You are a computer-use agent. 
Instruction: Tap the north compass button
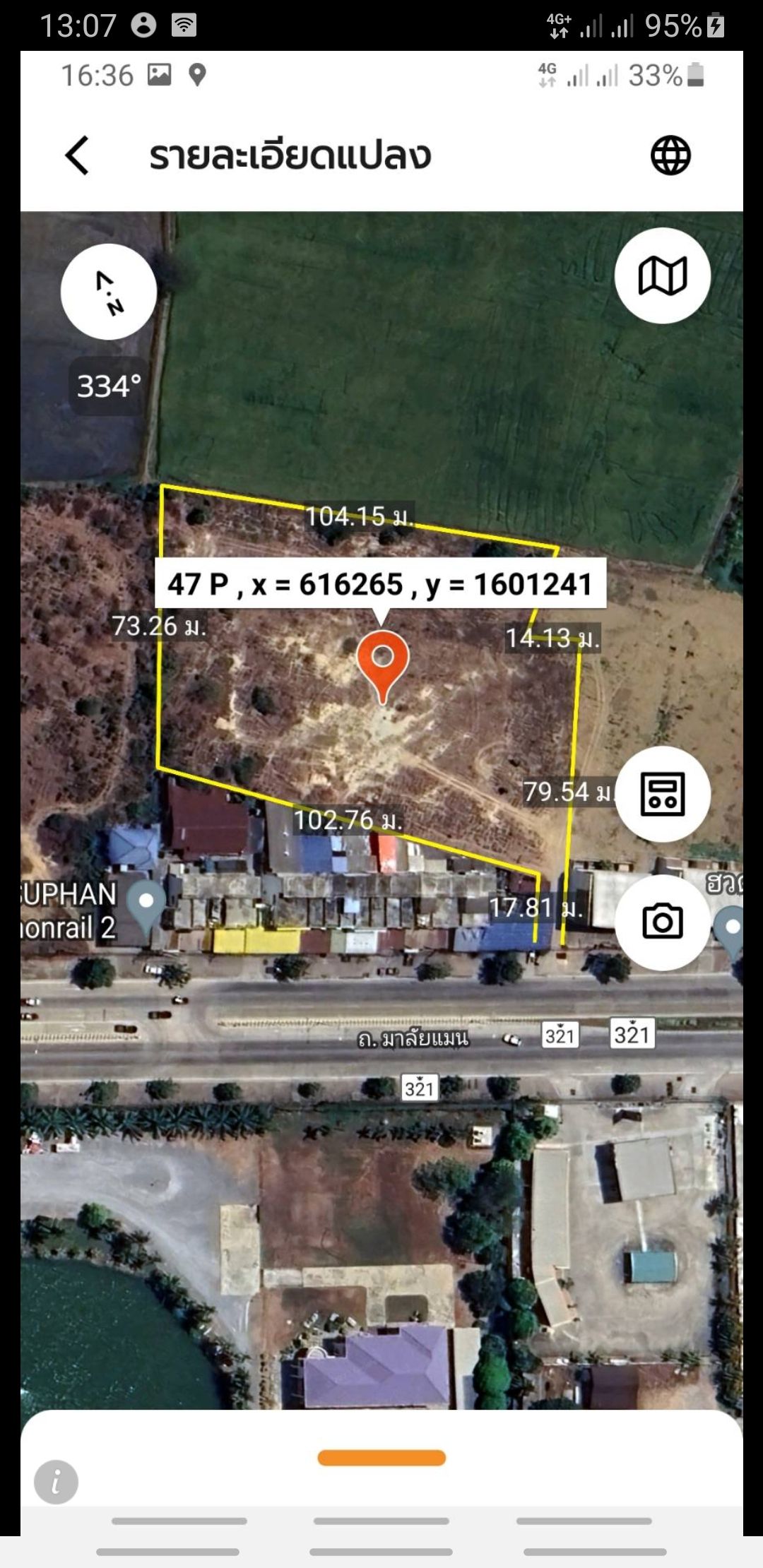109,292
